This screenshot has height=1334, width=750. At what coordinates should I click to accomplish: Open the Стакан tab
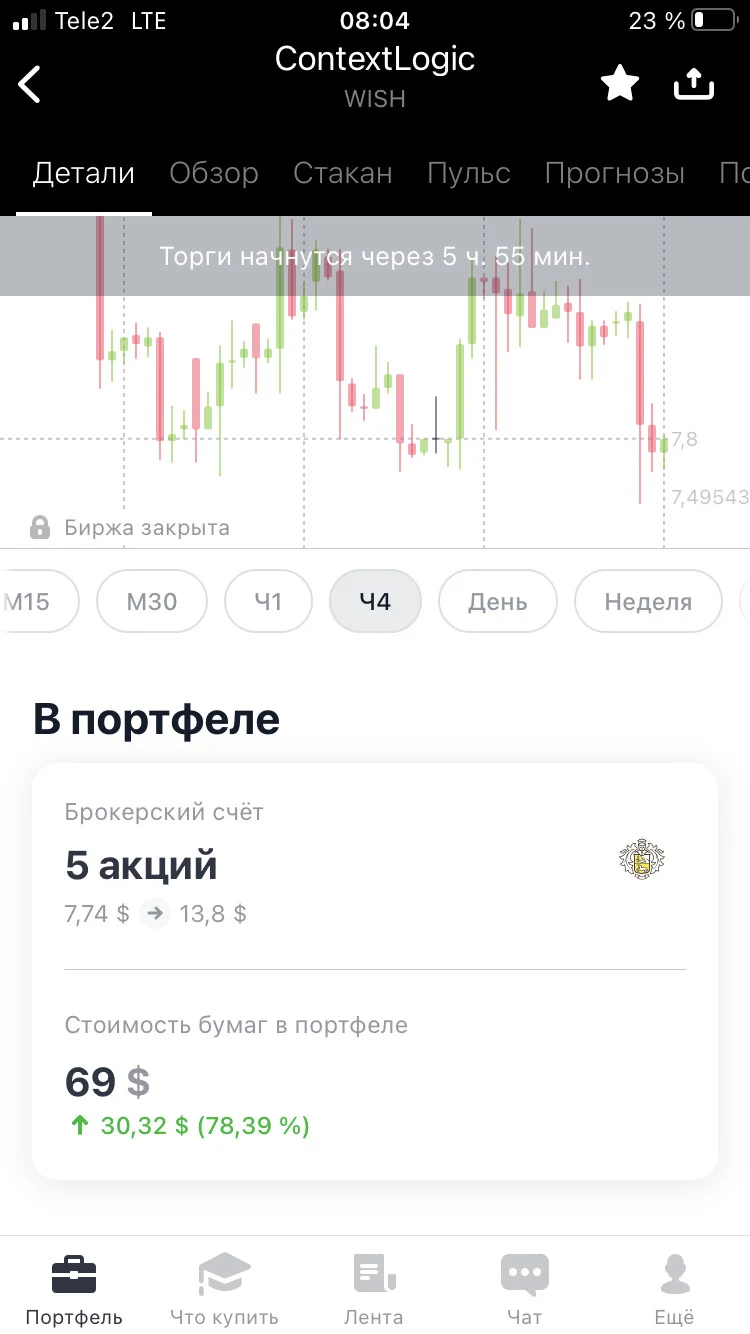pos(343,173)
